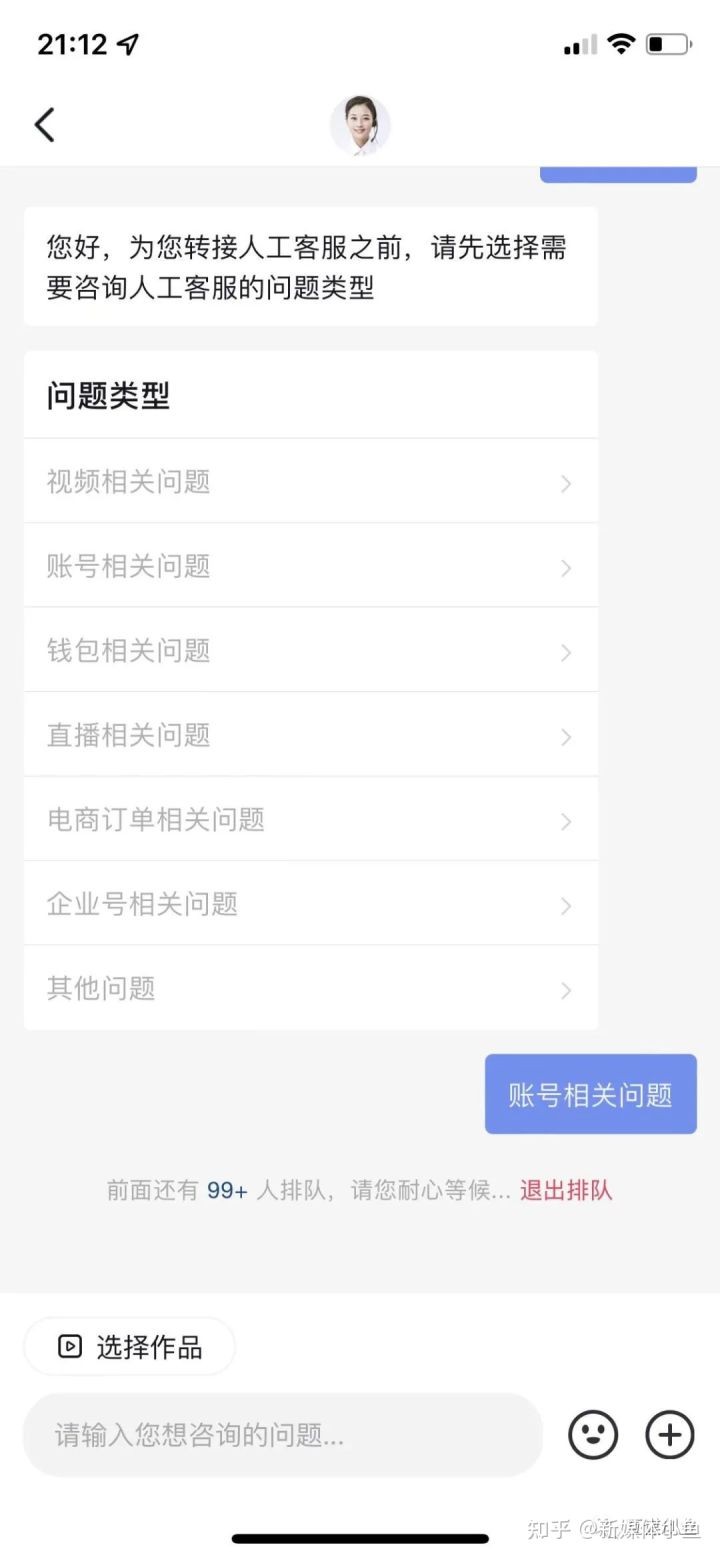This screenshot has height=1559, width=720.
Task: Open the customer service avatar
Action: tap(360, 124)
